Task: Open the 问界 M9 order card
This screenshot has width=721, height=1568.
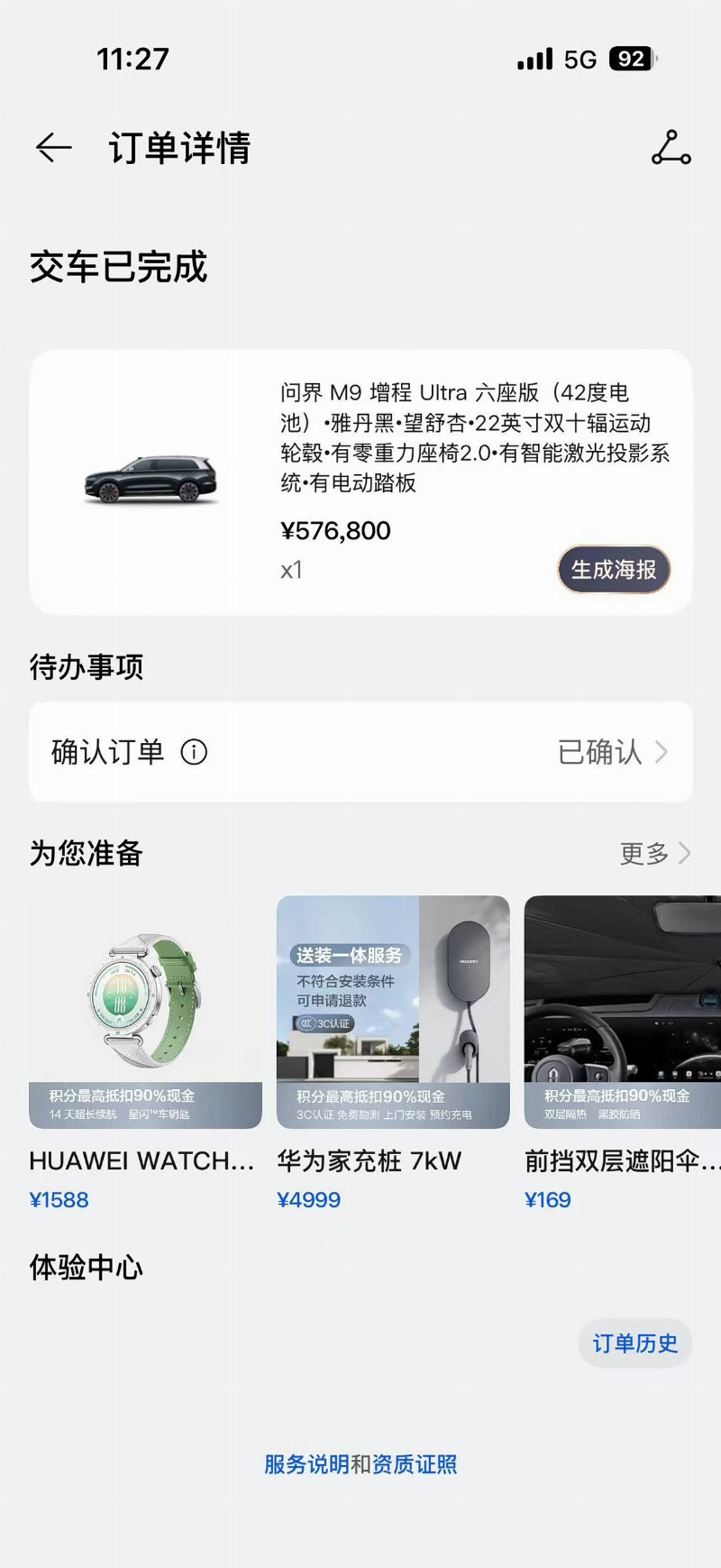Action: (360, 482)
